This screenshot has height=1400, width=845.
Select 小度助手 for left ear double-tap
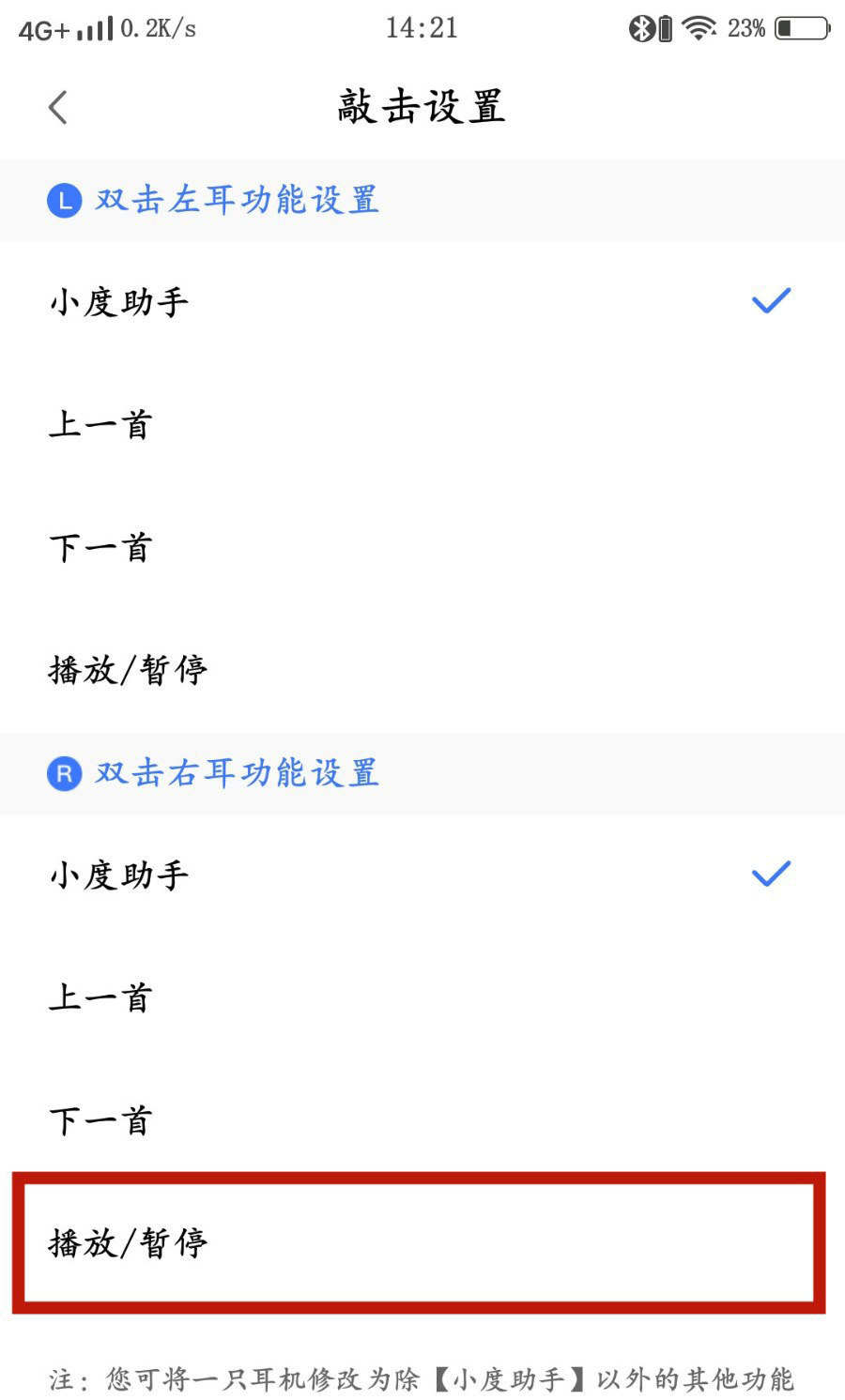pos(422,302)
